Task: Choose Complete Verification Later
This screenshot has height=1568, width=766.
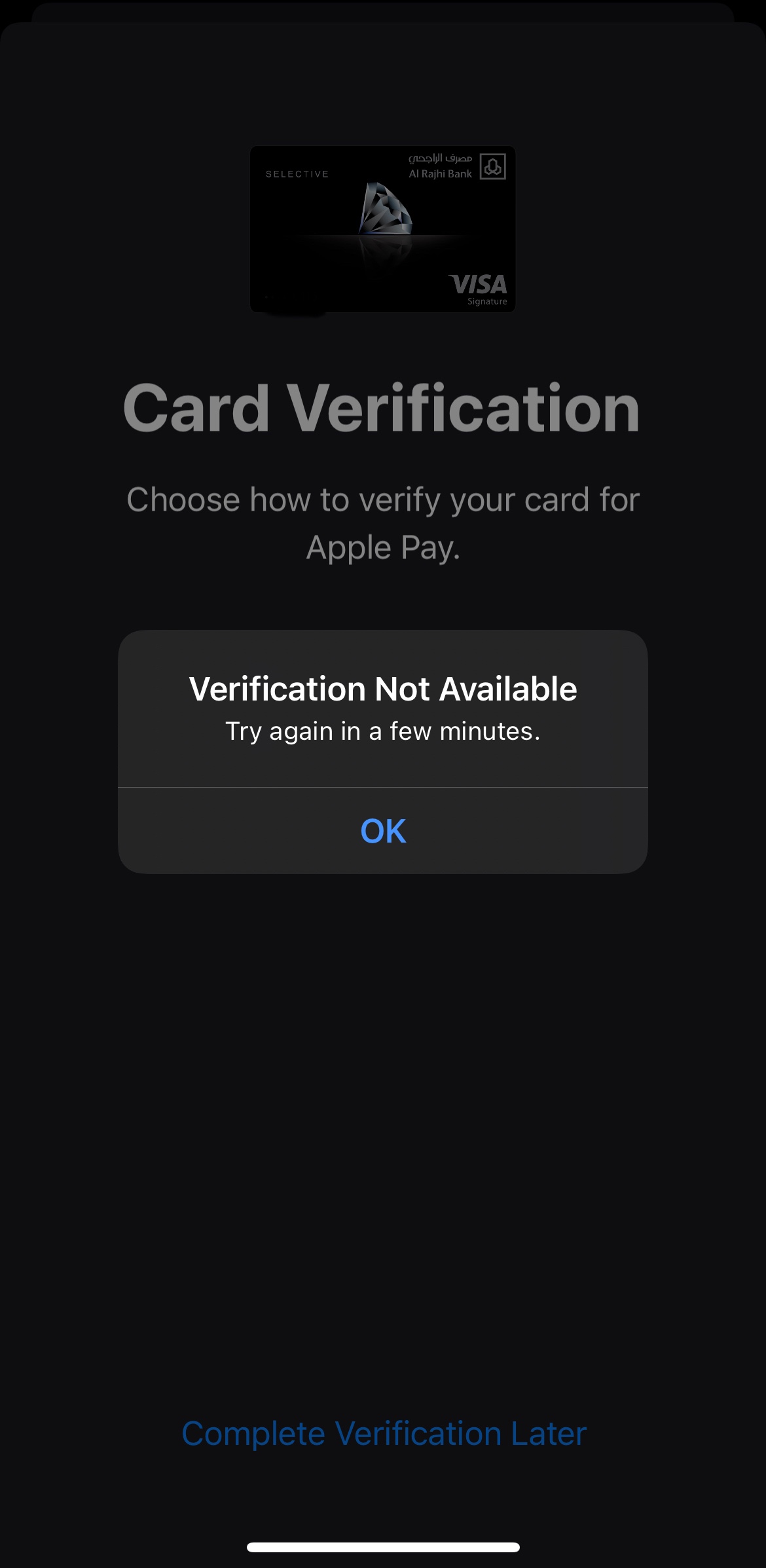Action: point(384,1433)
